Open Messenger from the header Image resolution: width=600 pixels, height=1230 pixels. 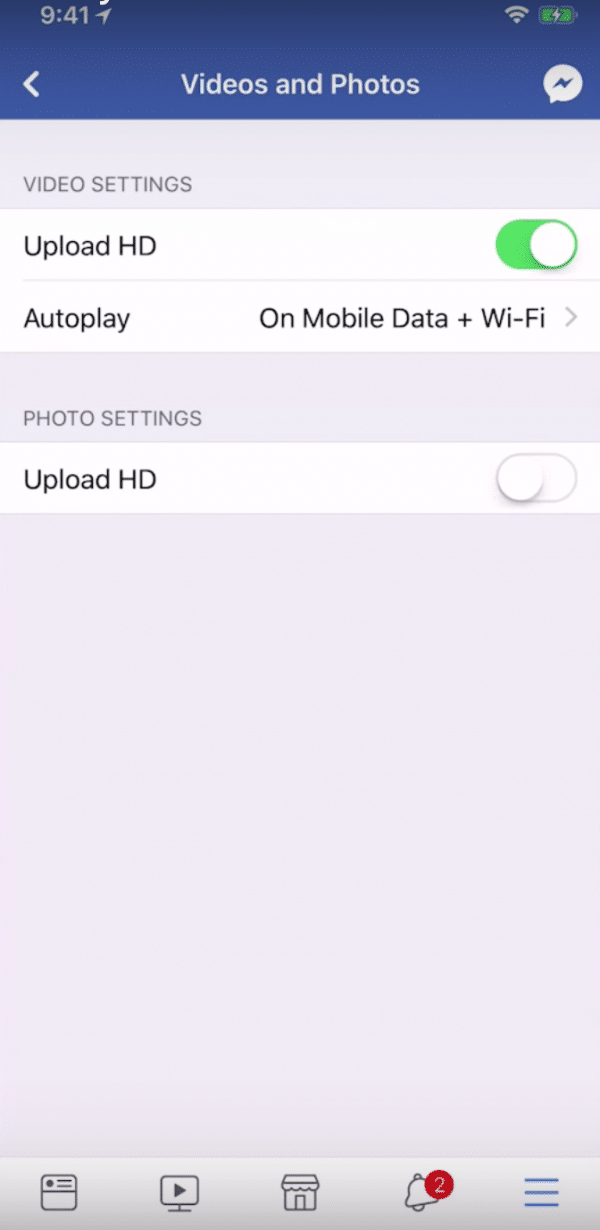[x=563, y=84]
